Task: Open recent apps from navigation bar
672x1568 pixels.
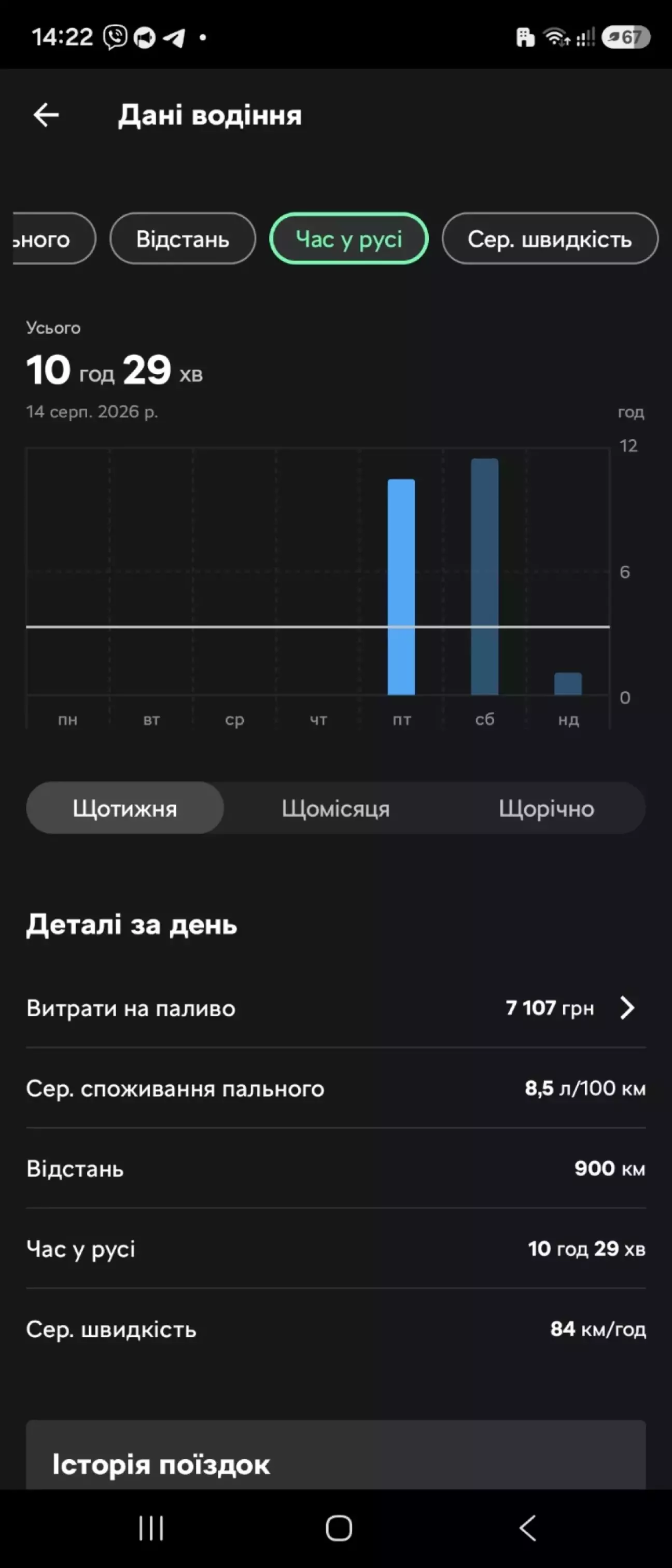Action: (151, 1528)
